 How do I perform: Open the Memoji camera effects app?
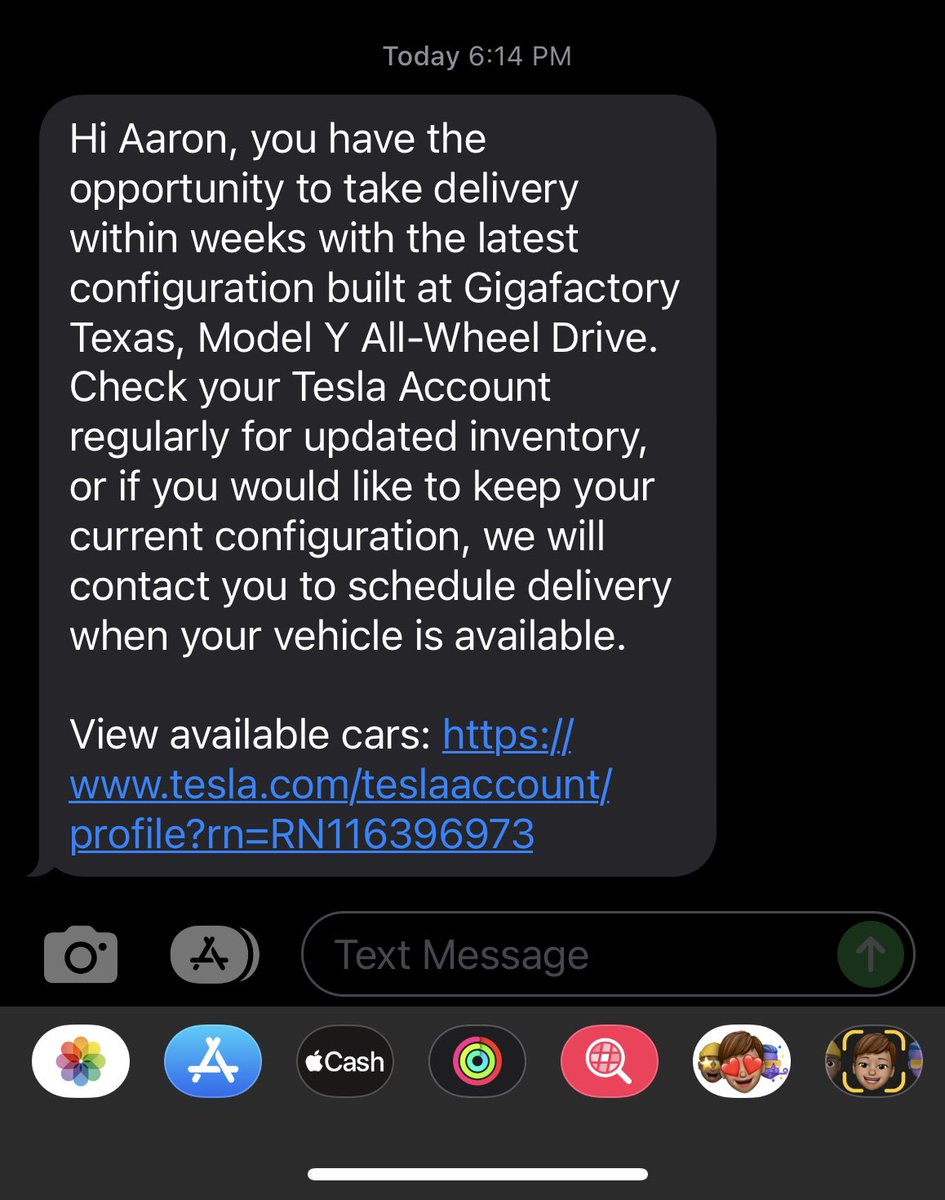pyautogui.click(x=872, y=1061)
